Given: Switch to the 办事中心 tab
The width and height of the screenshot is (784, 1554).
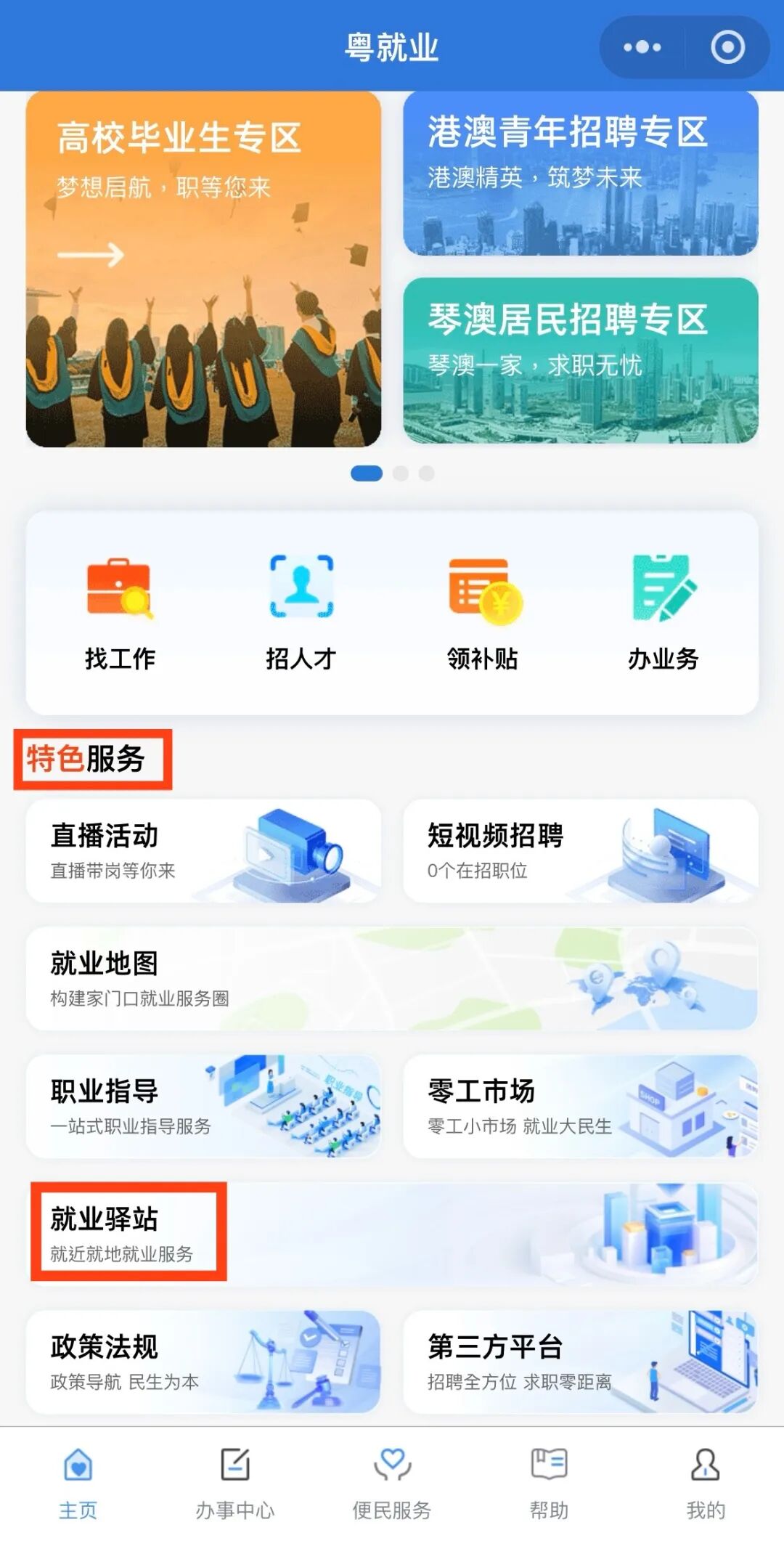Looking at the screenshot, I should click(234, 1483).
